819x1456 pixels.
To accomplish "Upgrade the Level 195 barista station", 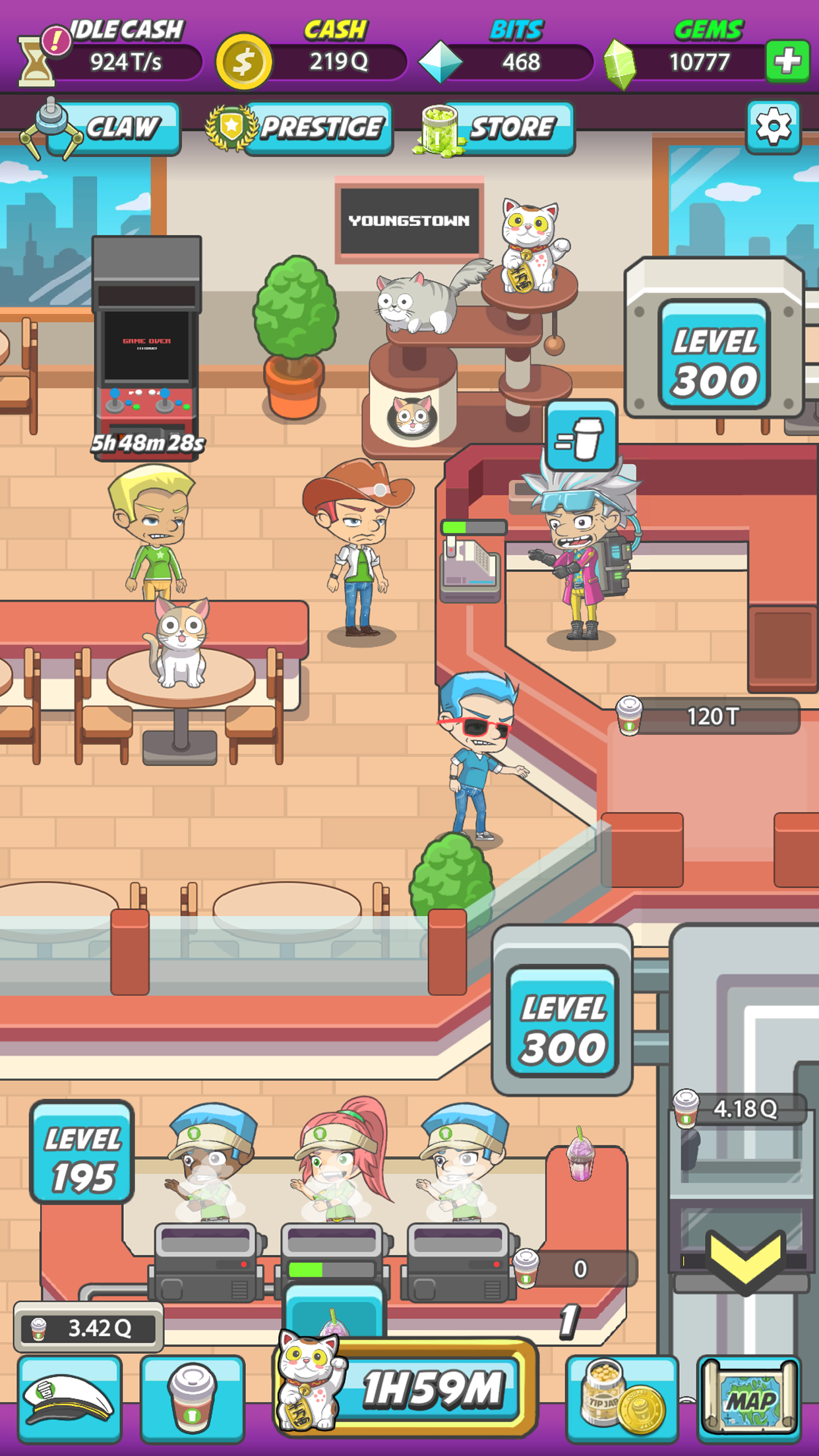I will tap(82, 1151).
